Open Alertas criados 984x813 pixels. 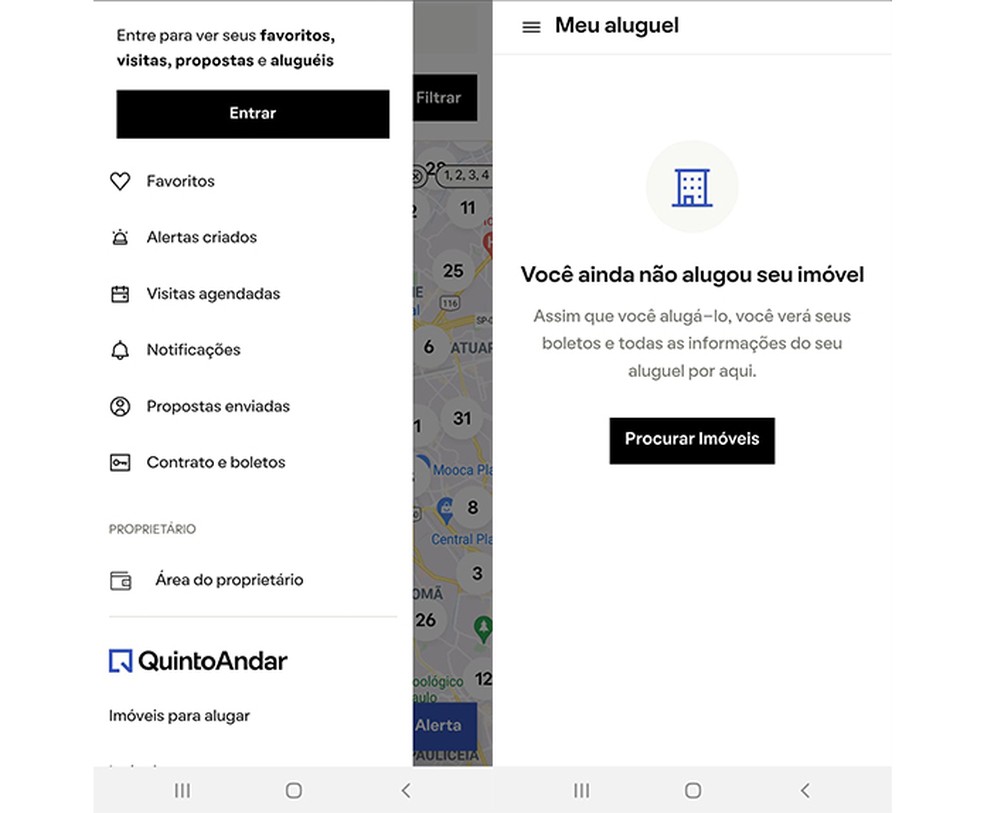(x=201, y=237)
